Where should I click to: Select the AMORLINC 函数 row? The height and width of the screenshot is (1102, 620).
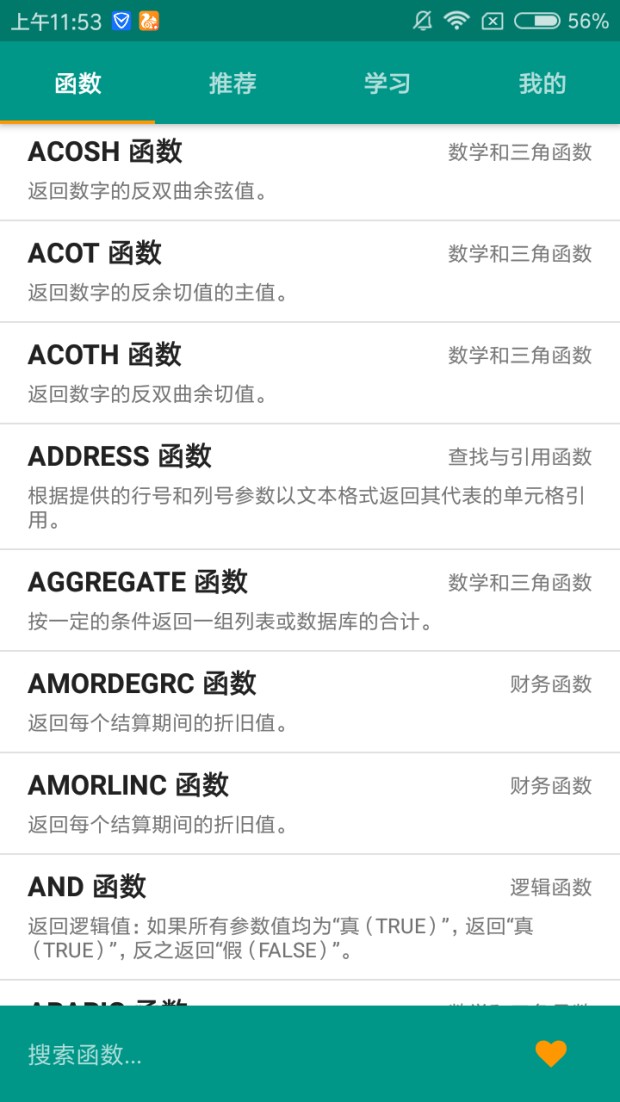(x=310, y=803)
